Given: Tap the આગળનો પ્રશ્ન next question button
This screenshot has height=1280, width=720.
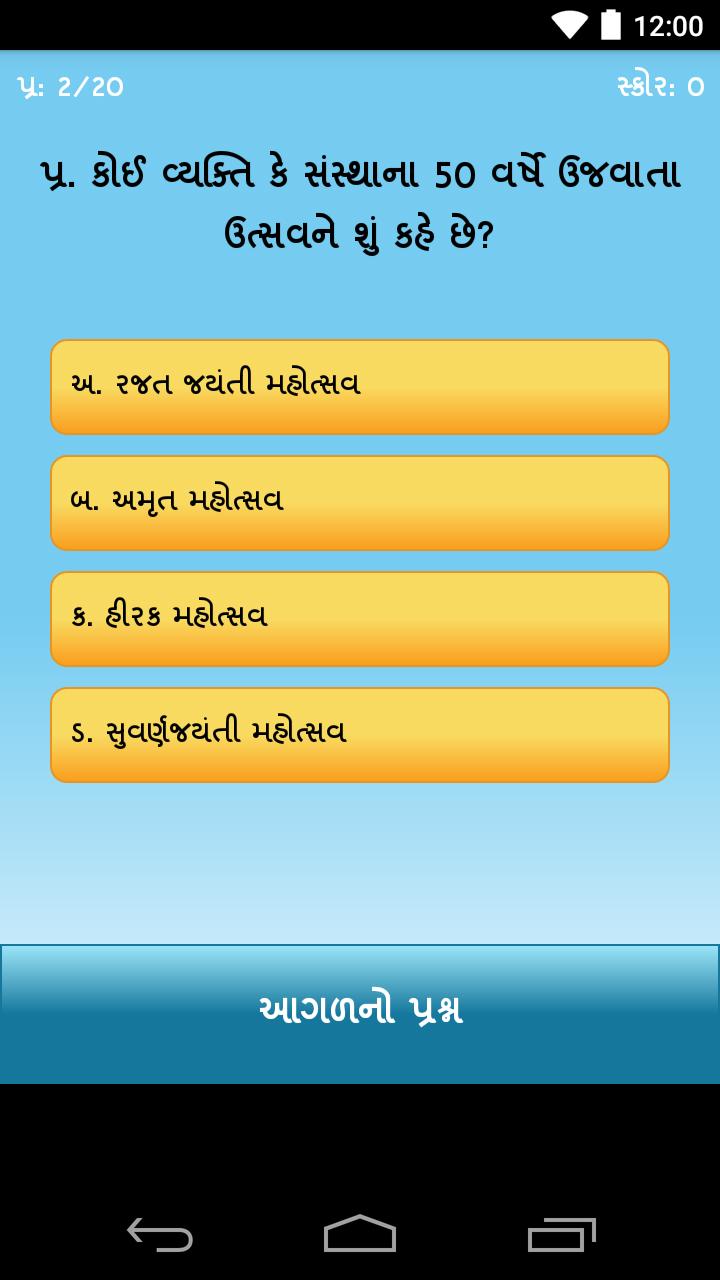Looking at the screenshot, I should pos(360,1010).
